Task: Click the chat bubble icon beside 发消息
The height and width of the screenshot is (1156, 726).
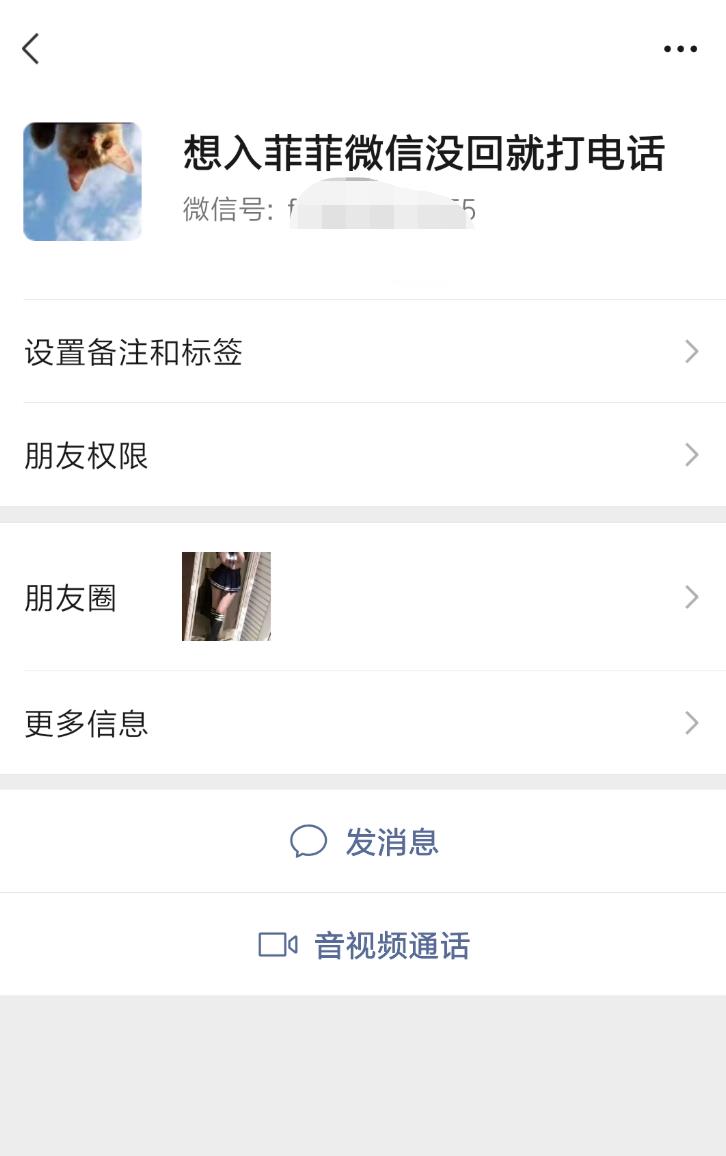Action: tap(310, 842)
